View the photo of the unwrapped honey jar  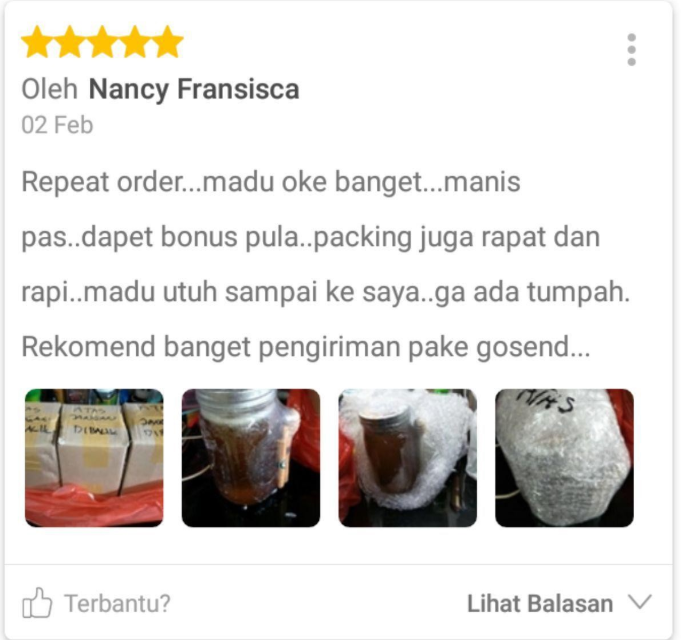click(250, 458)
